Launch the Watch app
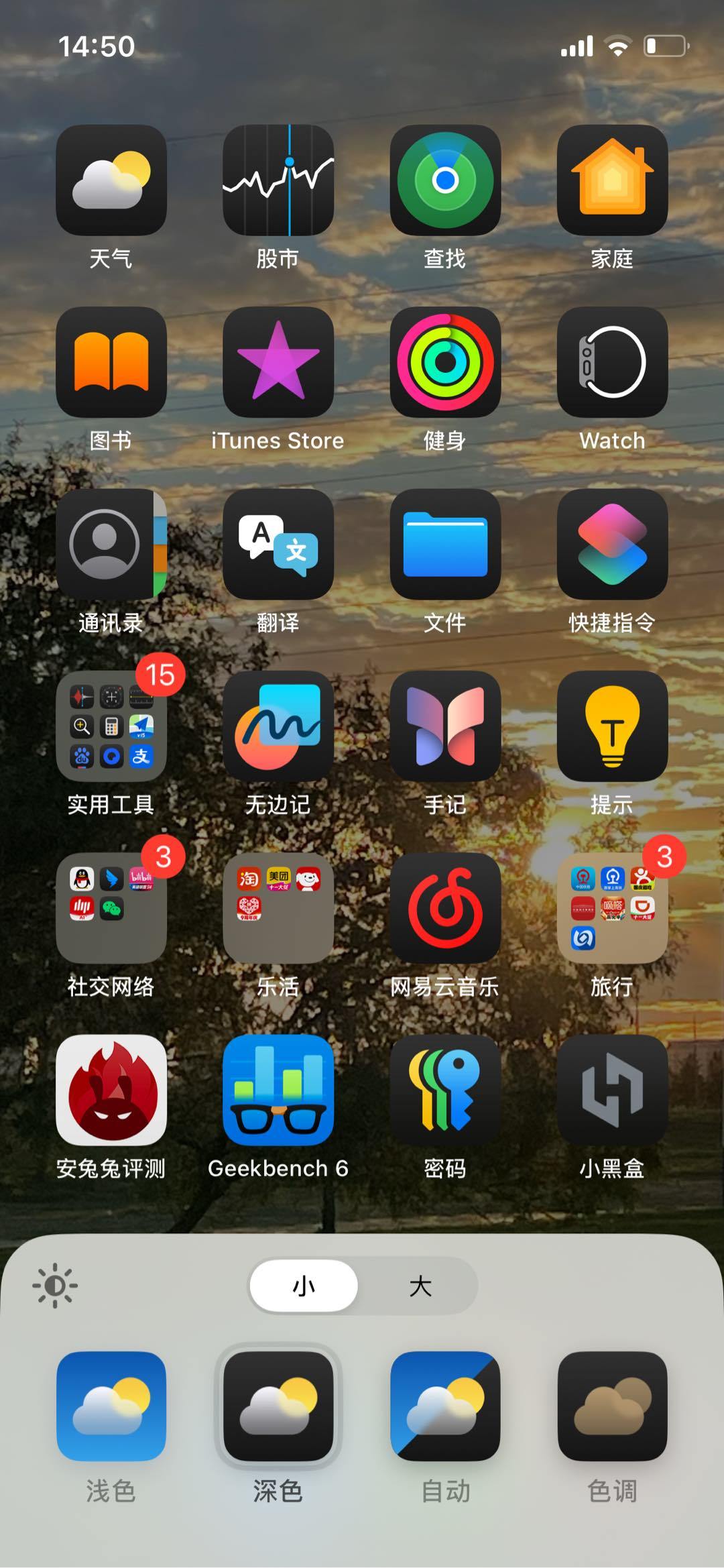This screenshot has width=724, height=1568. [612, 362]
